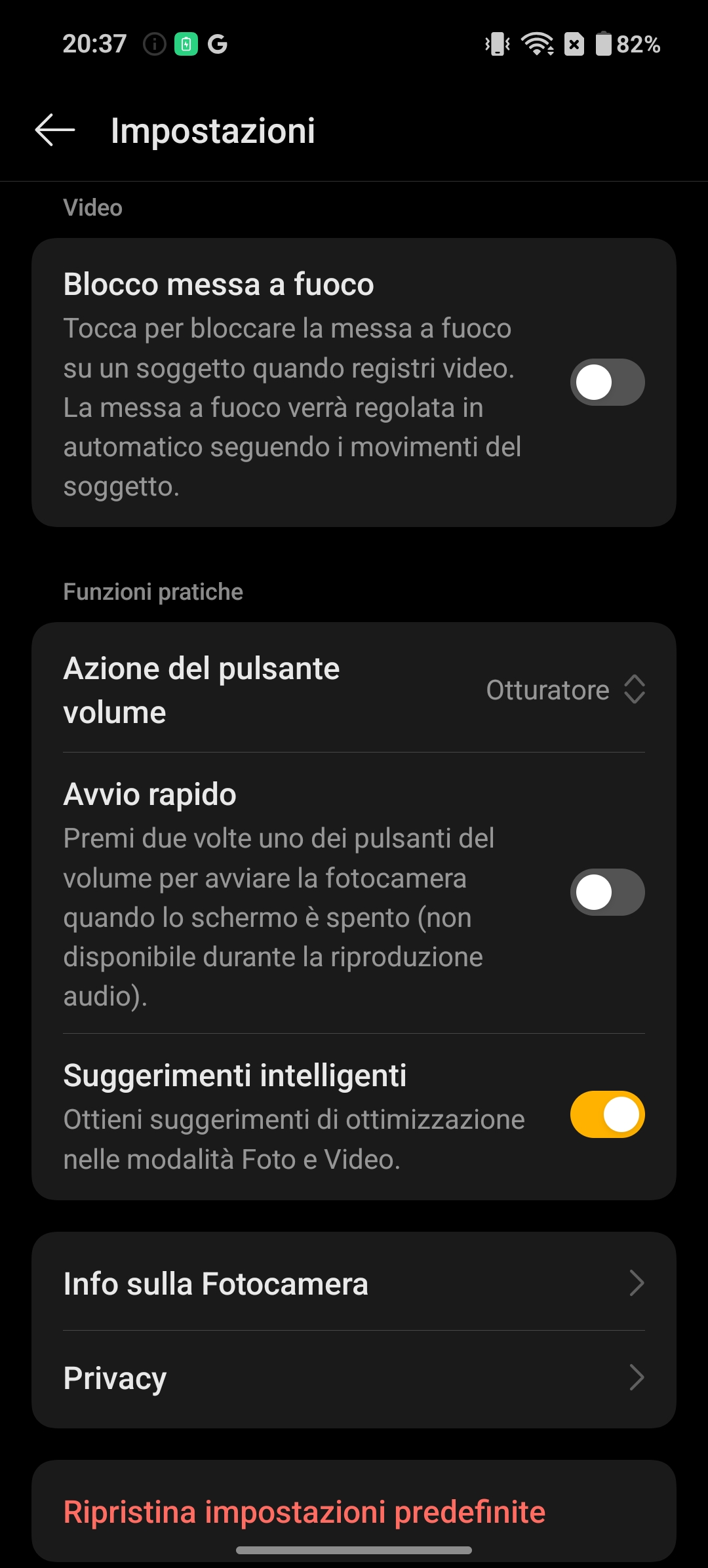Go back with the arrow icon

pos(55,130)
